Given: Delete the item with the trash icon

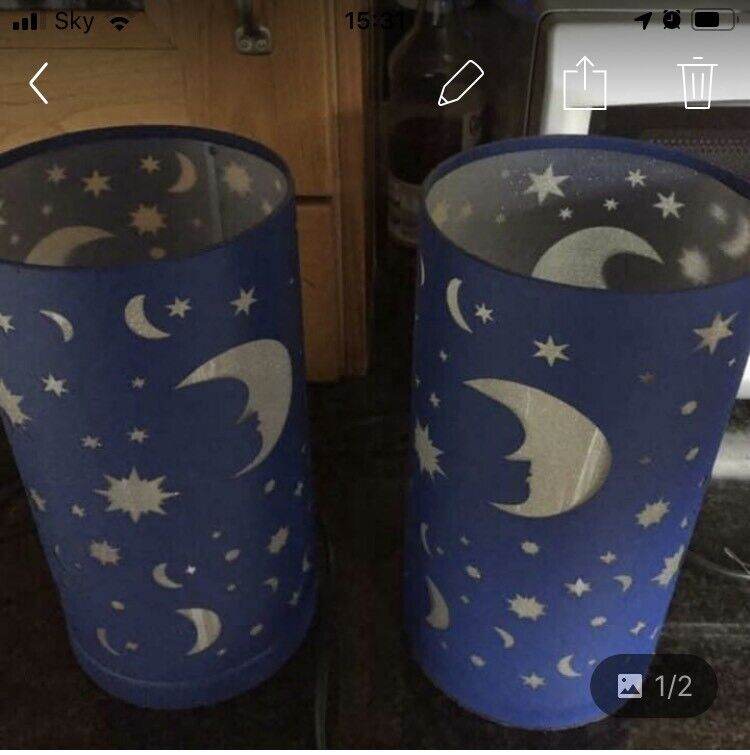Looking at the screenshot, I should [697, 82].
